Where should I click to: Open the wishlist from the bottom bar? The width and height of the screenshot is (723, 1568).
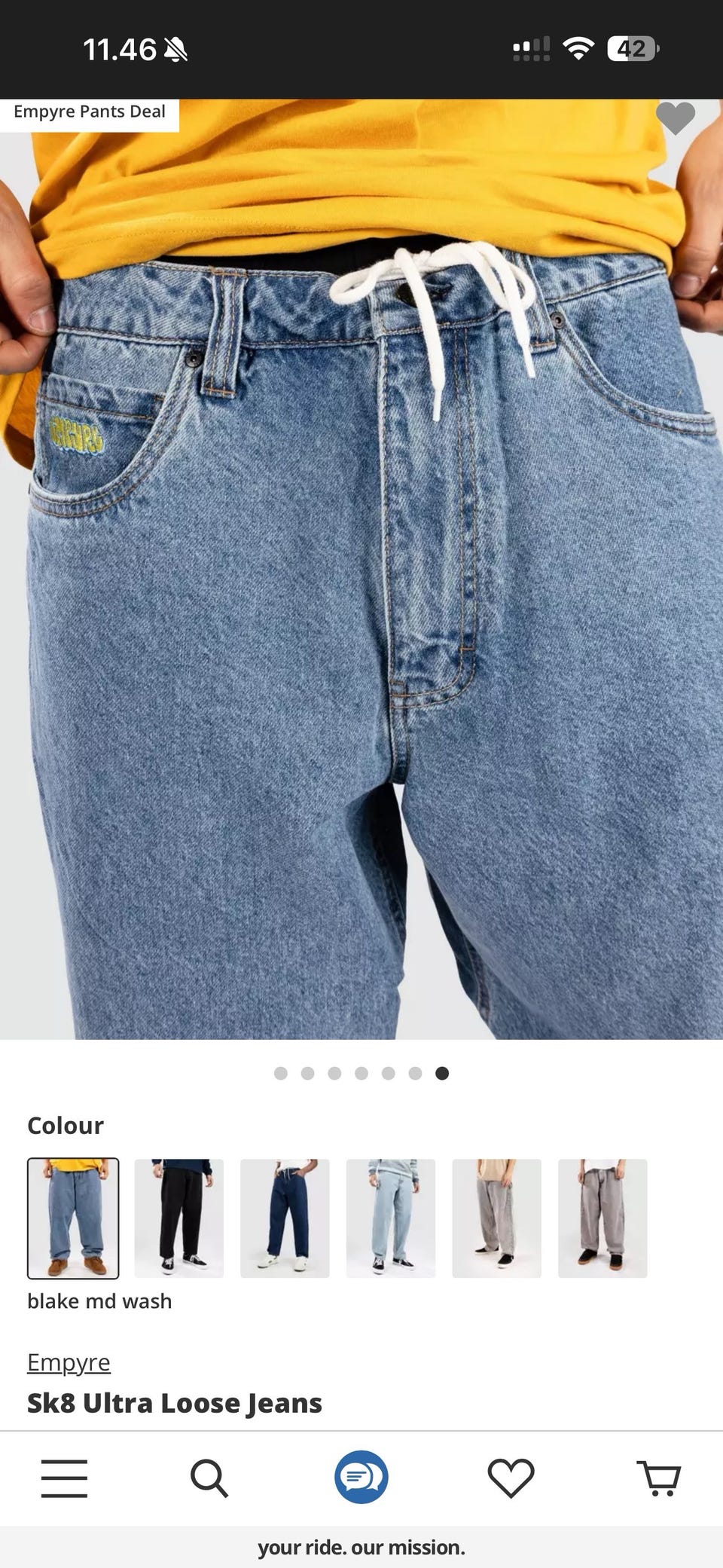511,1478
